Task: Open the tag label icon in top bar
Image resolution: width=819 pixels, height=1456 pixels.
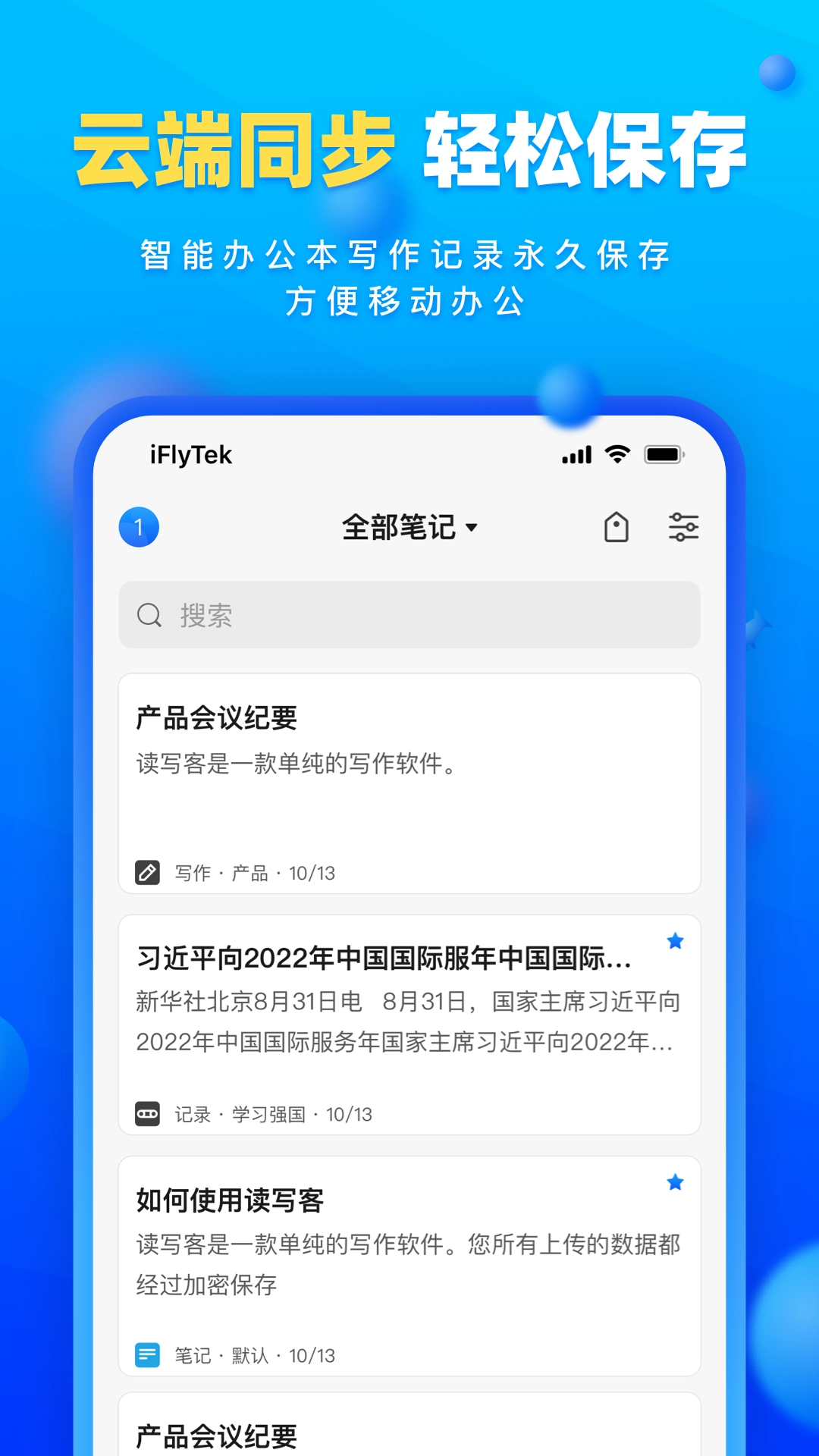Action: tap(617, 528)
